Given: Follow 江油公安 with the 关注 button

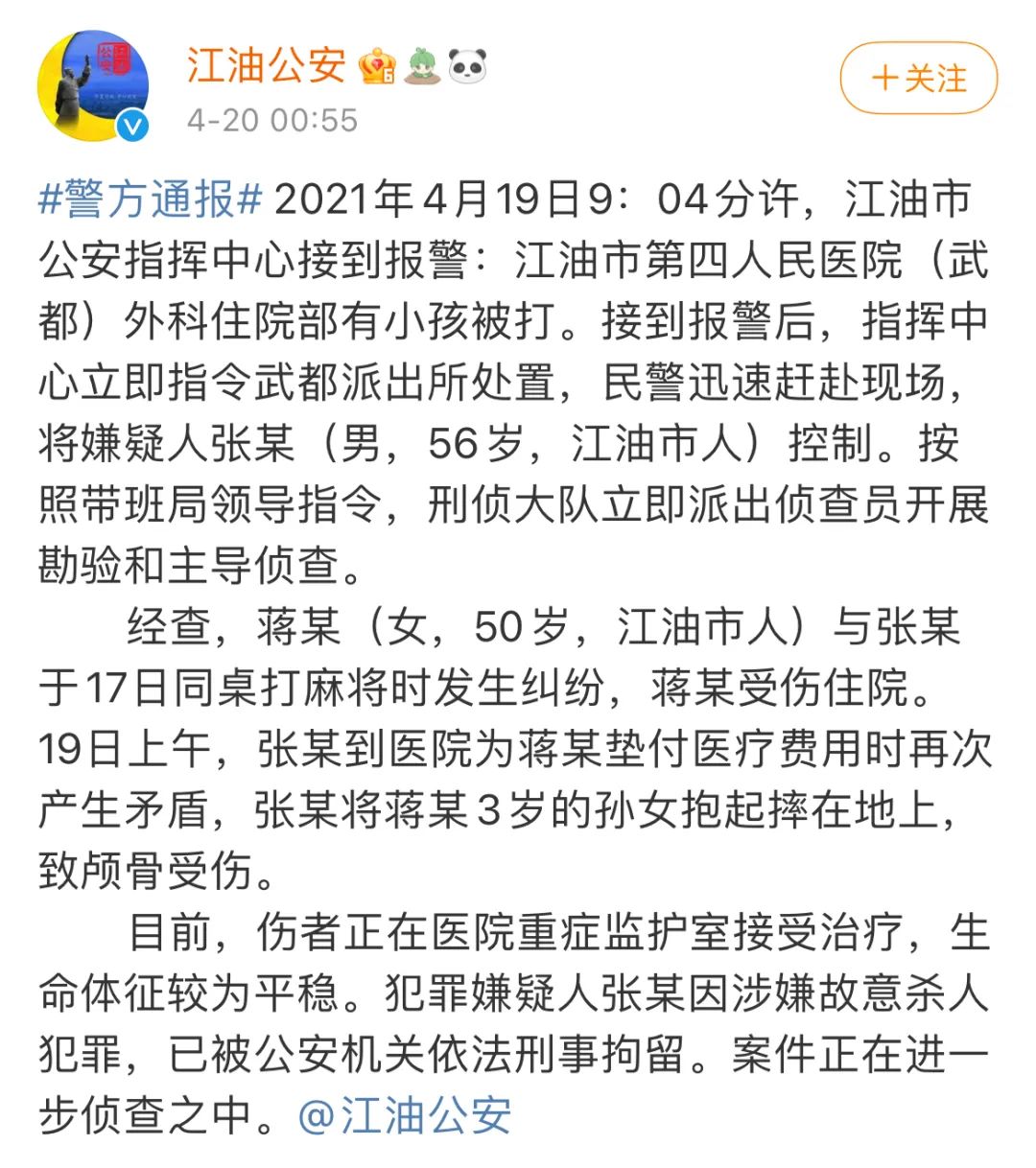Looking at the screenshot, I should click(x=918, y=79).
